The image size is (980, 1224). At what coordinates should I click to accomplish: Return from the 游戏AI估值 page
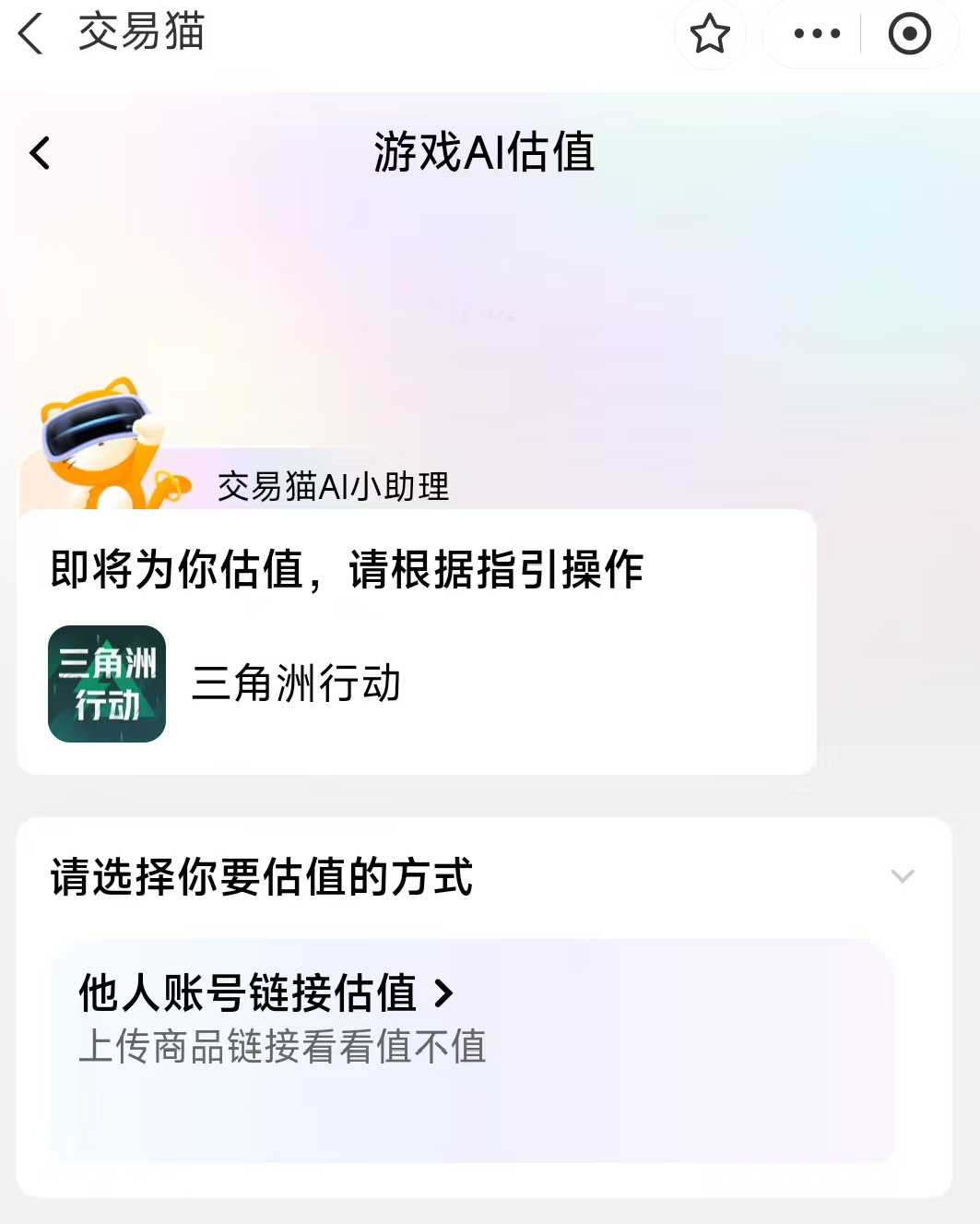(x=40, y=153)
